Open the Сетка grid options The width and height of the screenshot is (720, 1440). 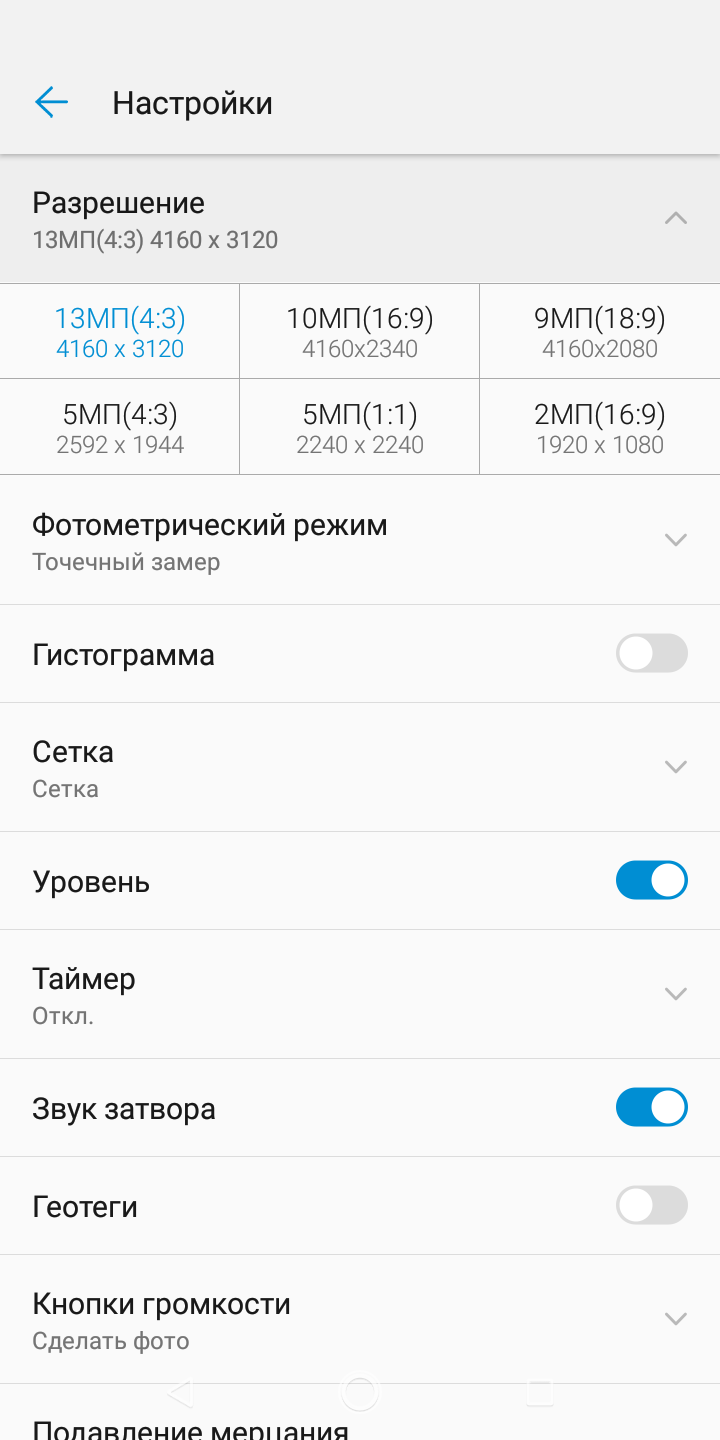pos(675,767)
